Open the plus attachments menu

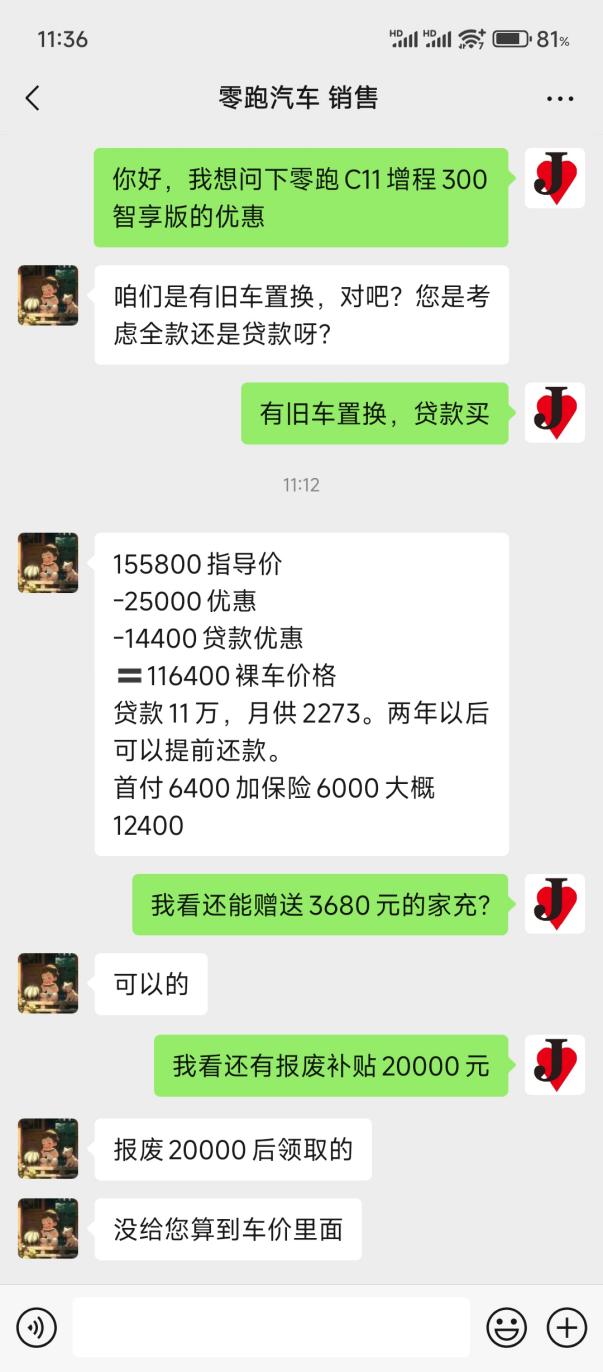pos(566,1328)
